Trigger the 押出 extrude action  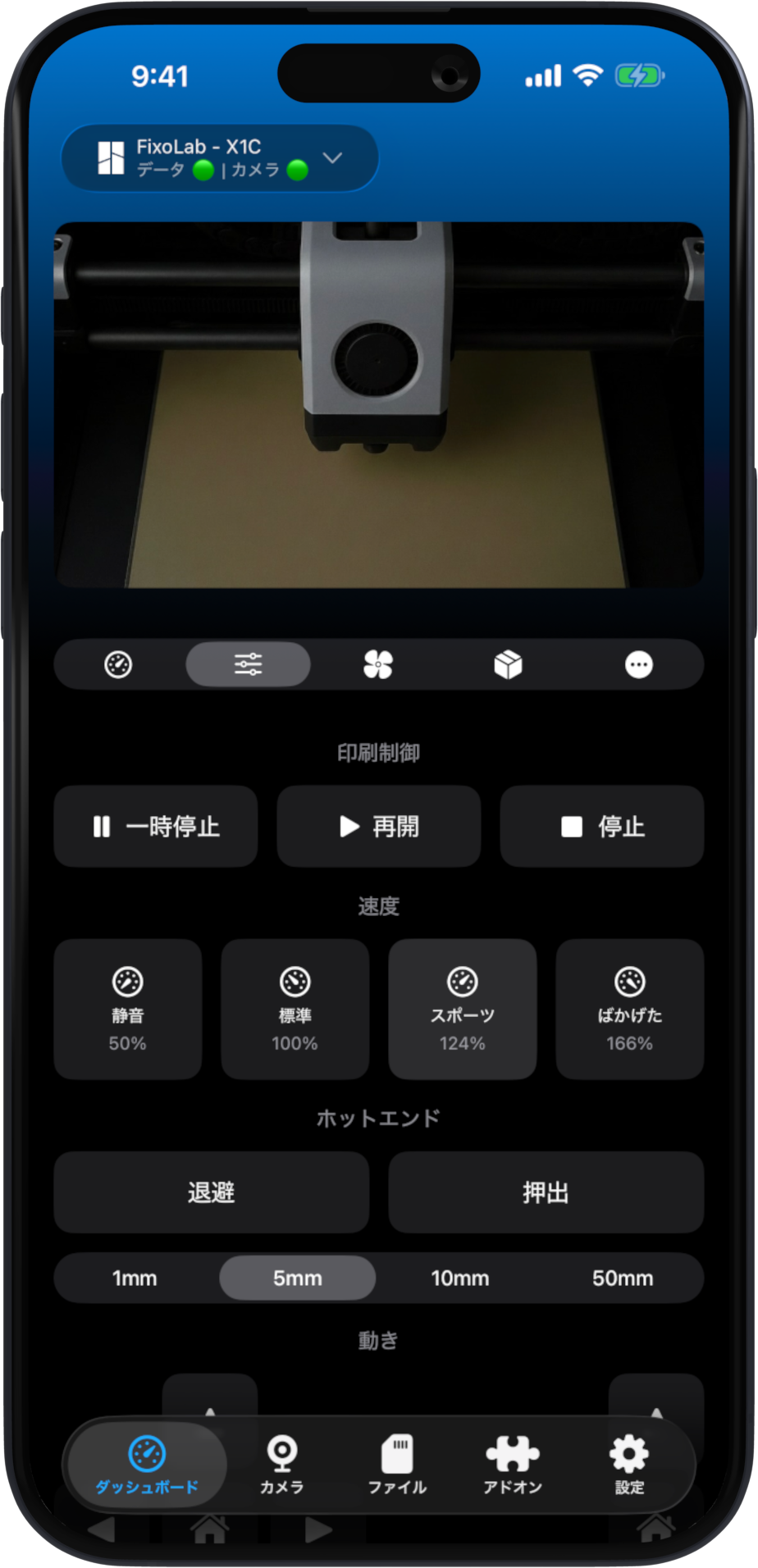(546, 1193)
